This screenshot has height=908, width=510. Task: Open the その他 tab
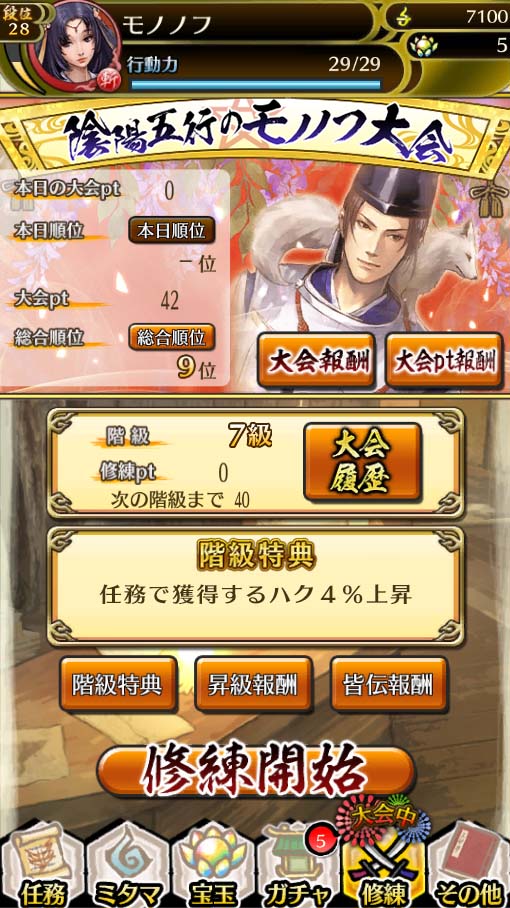point(468,865)
